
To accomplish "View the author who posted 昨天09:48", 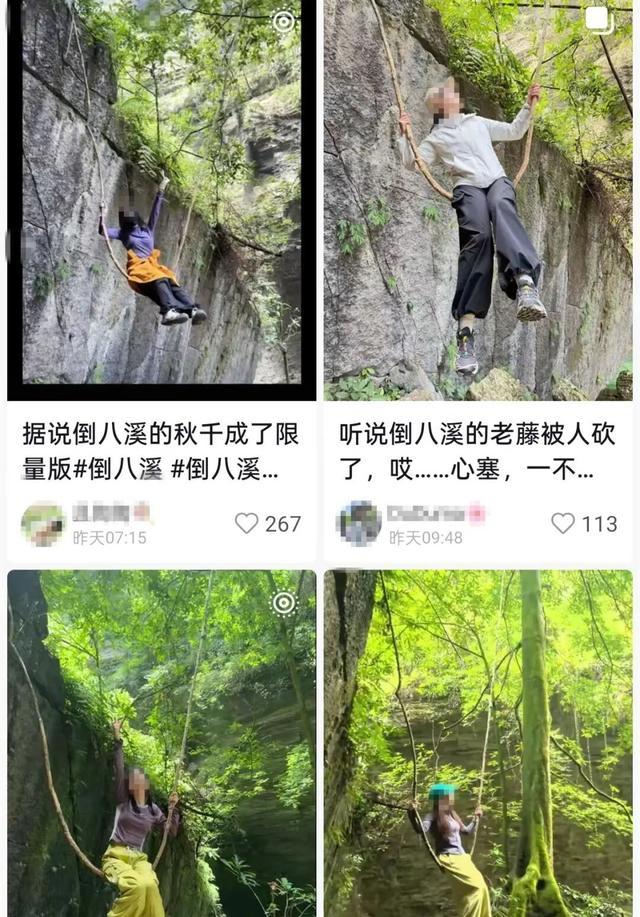I will (359, 523).
